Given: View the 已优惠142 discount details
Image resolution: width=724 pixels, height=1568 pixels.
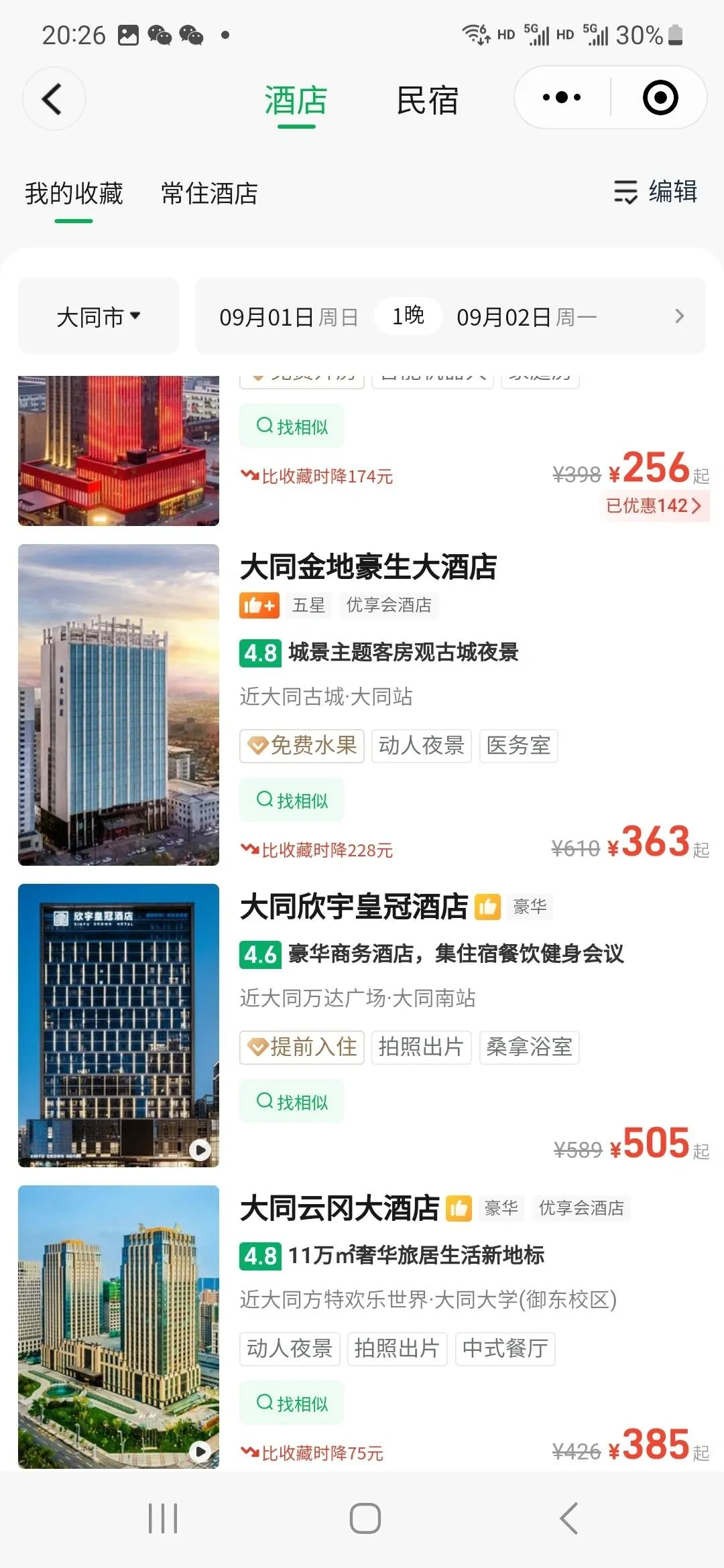Looking at the screenshot, I should 655,505.
